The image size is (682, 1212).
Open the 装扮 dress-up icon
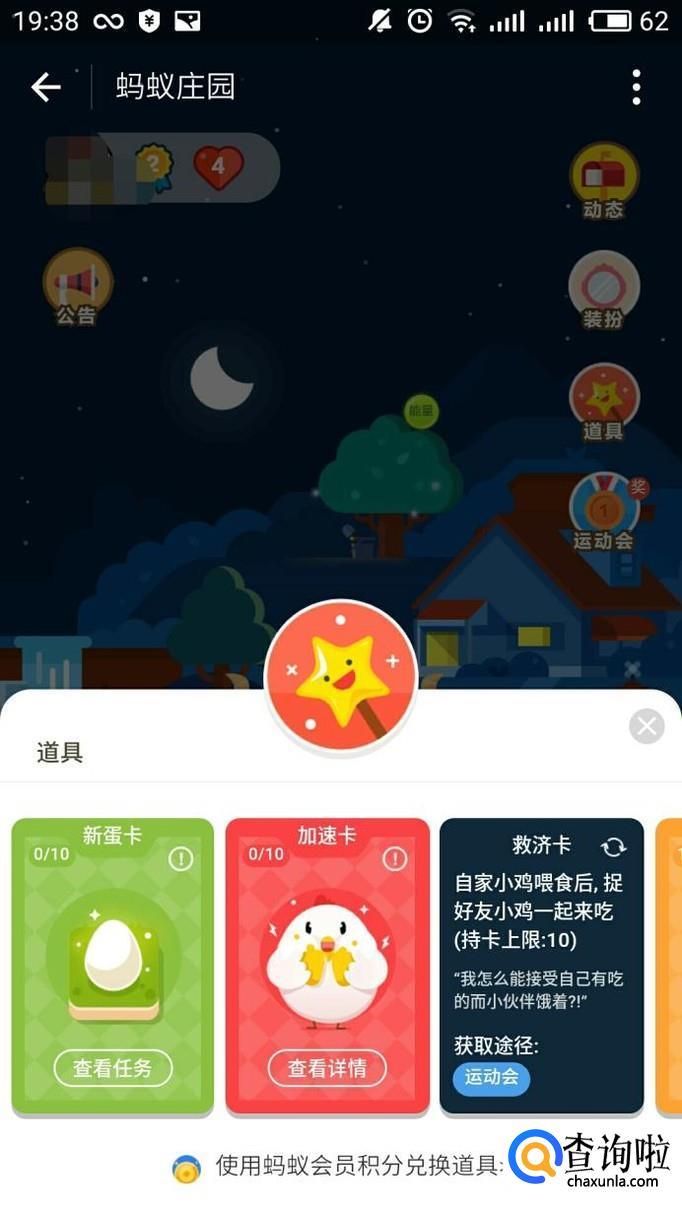pyautogui.click(x=603, y=290)
